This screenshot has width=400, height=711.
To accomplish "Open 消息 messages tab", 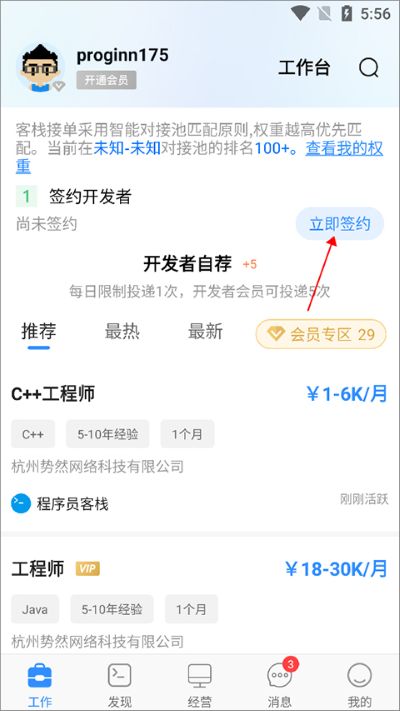I will (x=279, y=683).
